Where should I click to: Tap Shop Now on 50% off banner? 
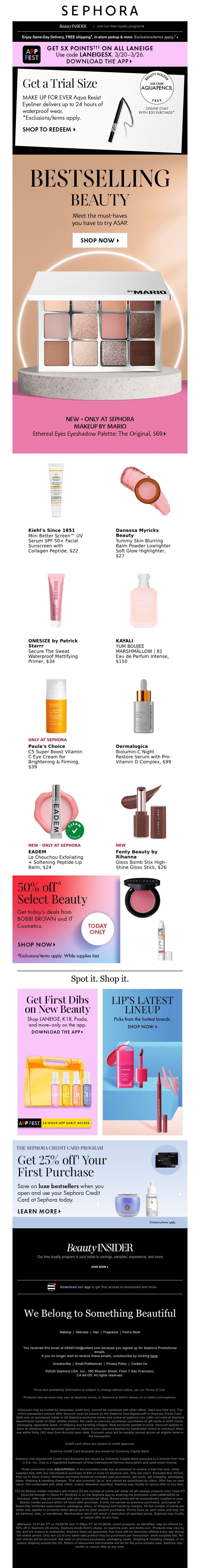tap(36, 944)
